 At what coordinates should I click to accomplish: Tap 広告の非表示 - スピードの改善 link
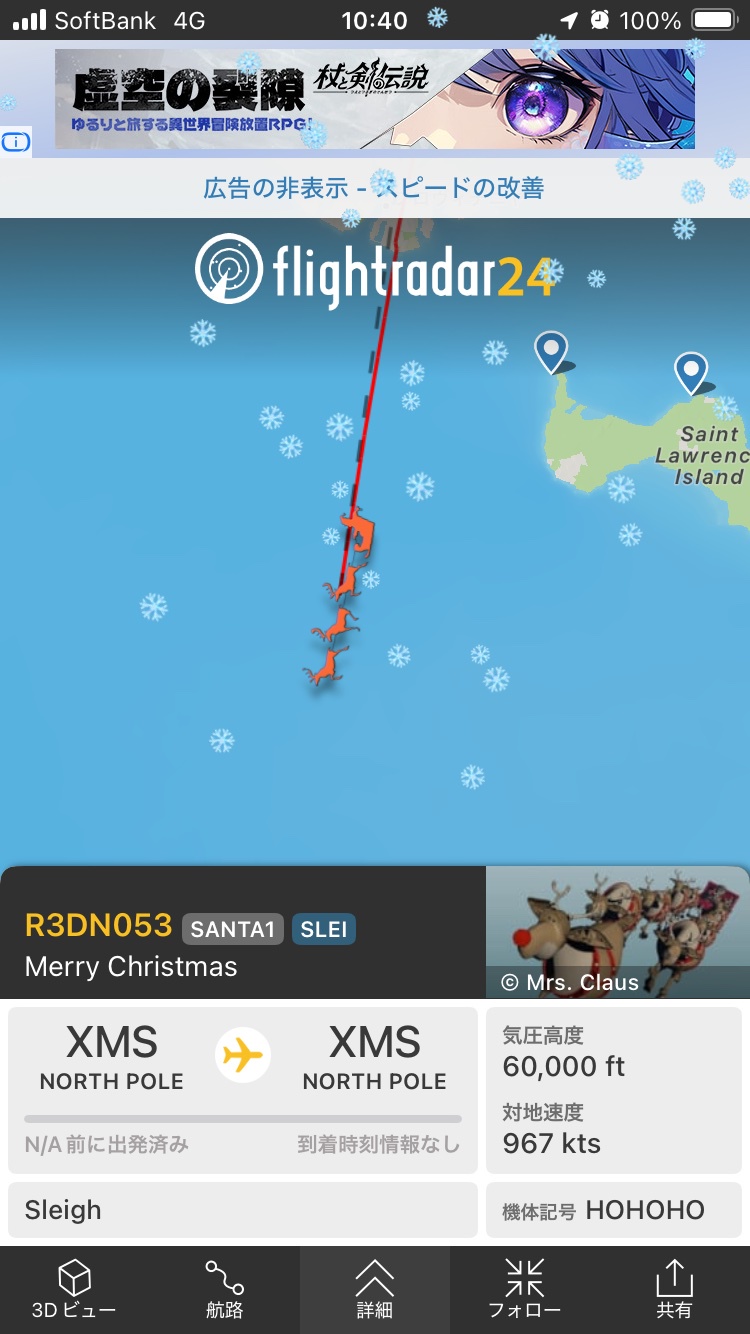[x=374, y=187]
